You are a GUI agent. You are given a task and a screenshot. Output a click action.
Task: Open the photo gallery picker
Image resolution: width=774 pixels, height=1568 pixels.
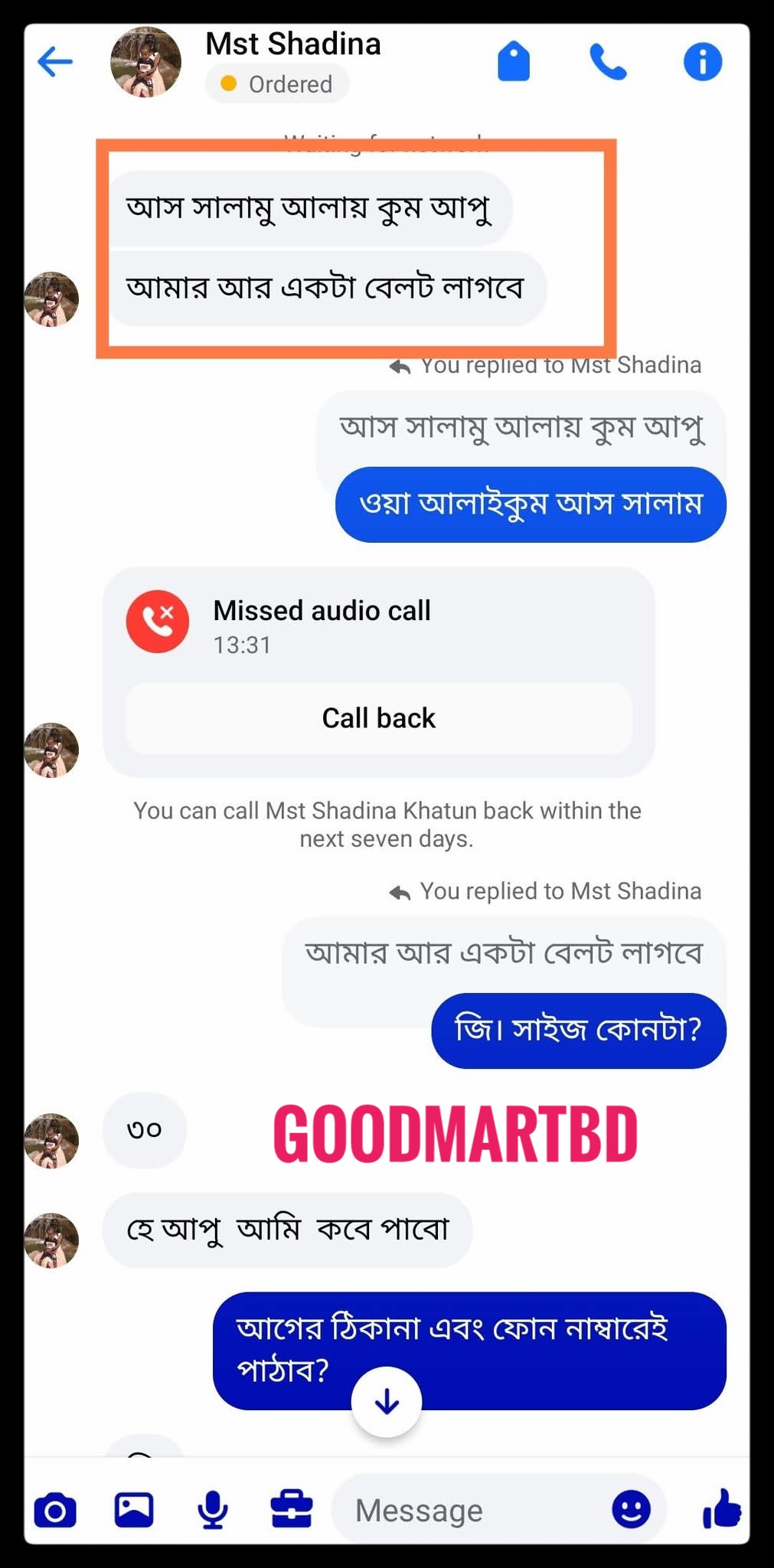[x=134, y=1511]
